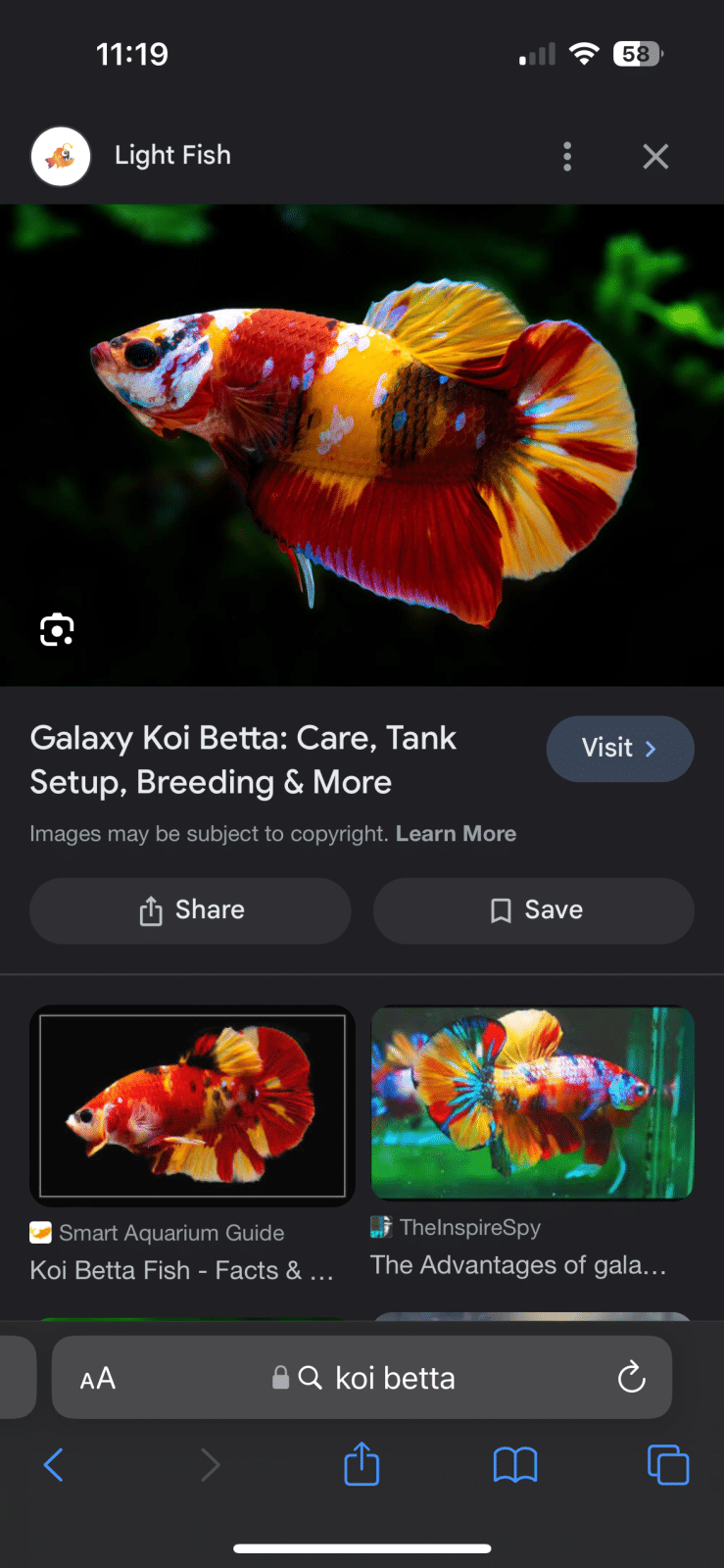
Task: Open Safari bookmarks
Action: pos(515,1465)
